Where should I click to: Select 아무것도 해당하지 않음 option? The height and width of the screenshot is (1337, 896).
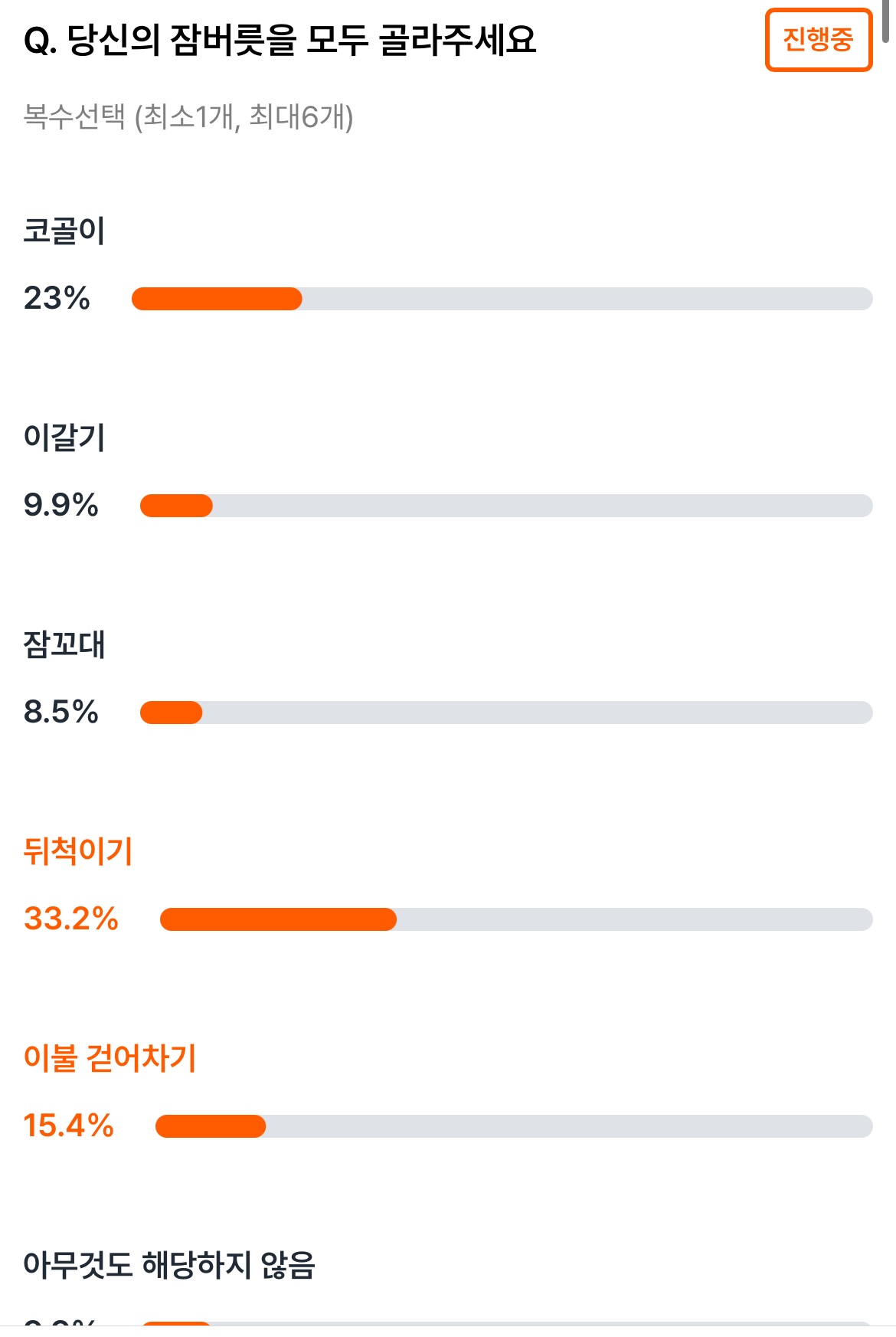point(448,1291)
